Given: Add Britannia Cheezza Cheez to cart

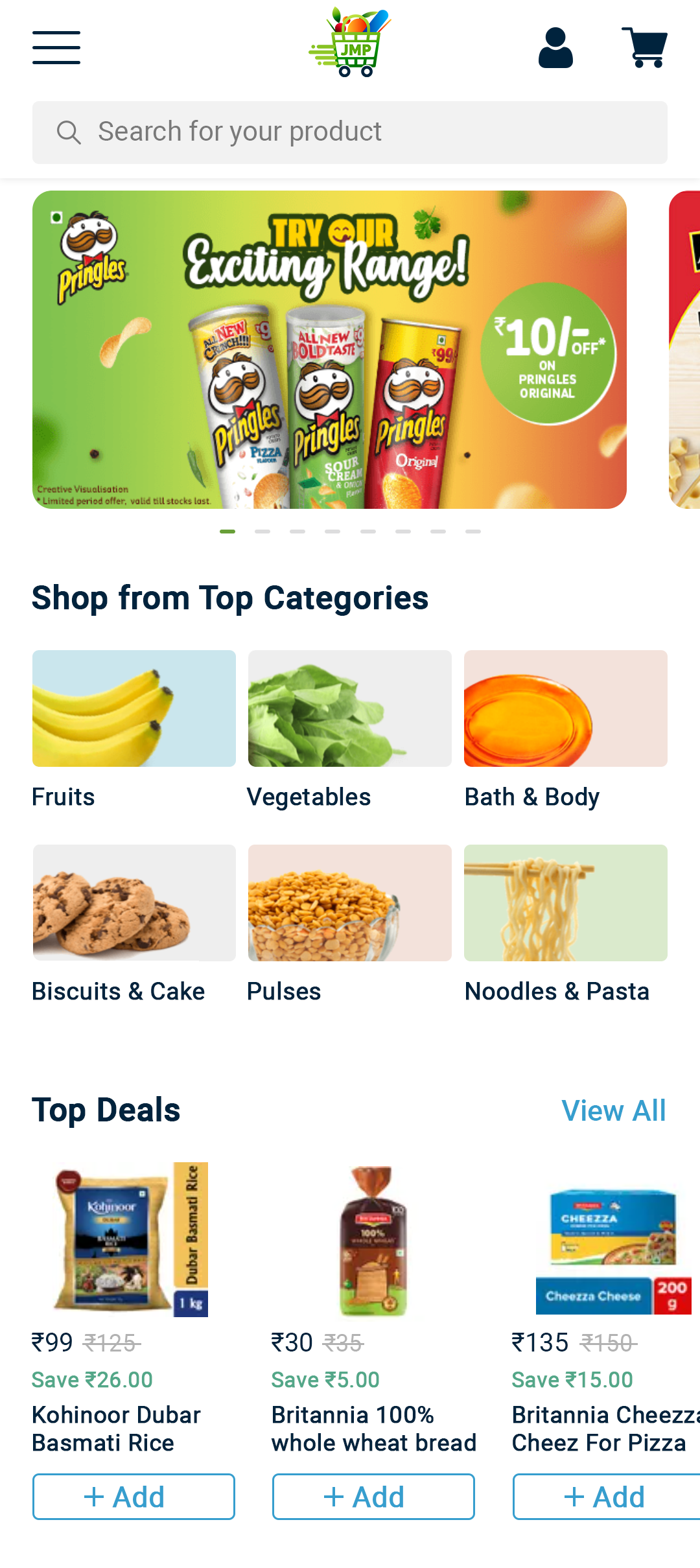Looking at the screenshot, I should tap(606, 1497).
